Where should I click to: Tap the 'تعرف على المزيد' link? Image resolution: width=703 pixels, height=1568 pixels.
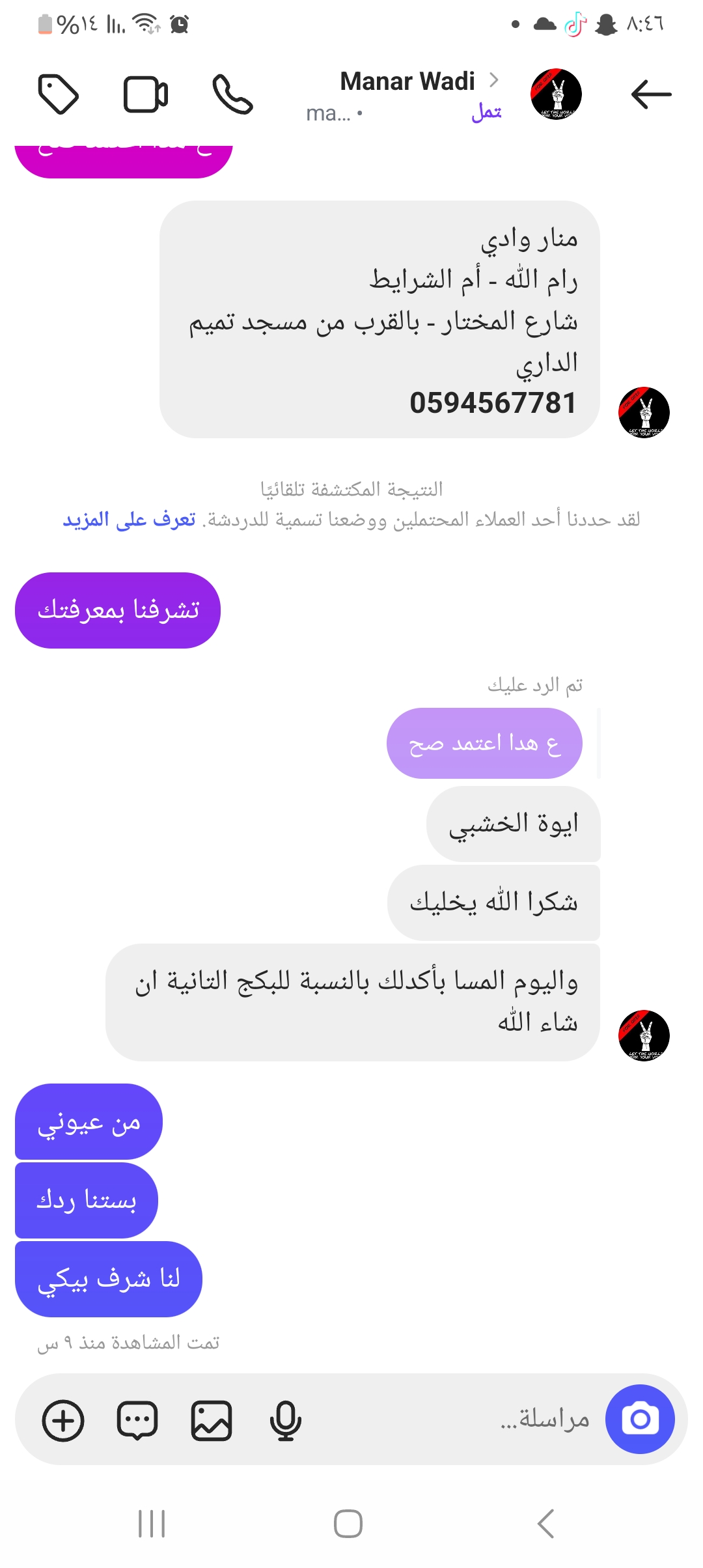pyautogui.click(x=129, y=520)
